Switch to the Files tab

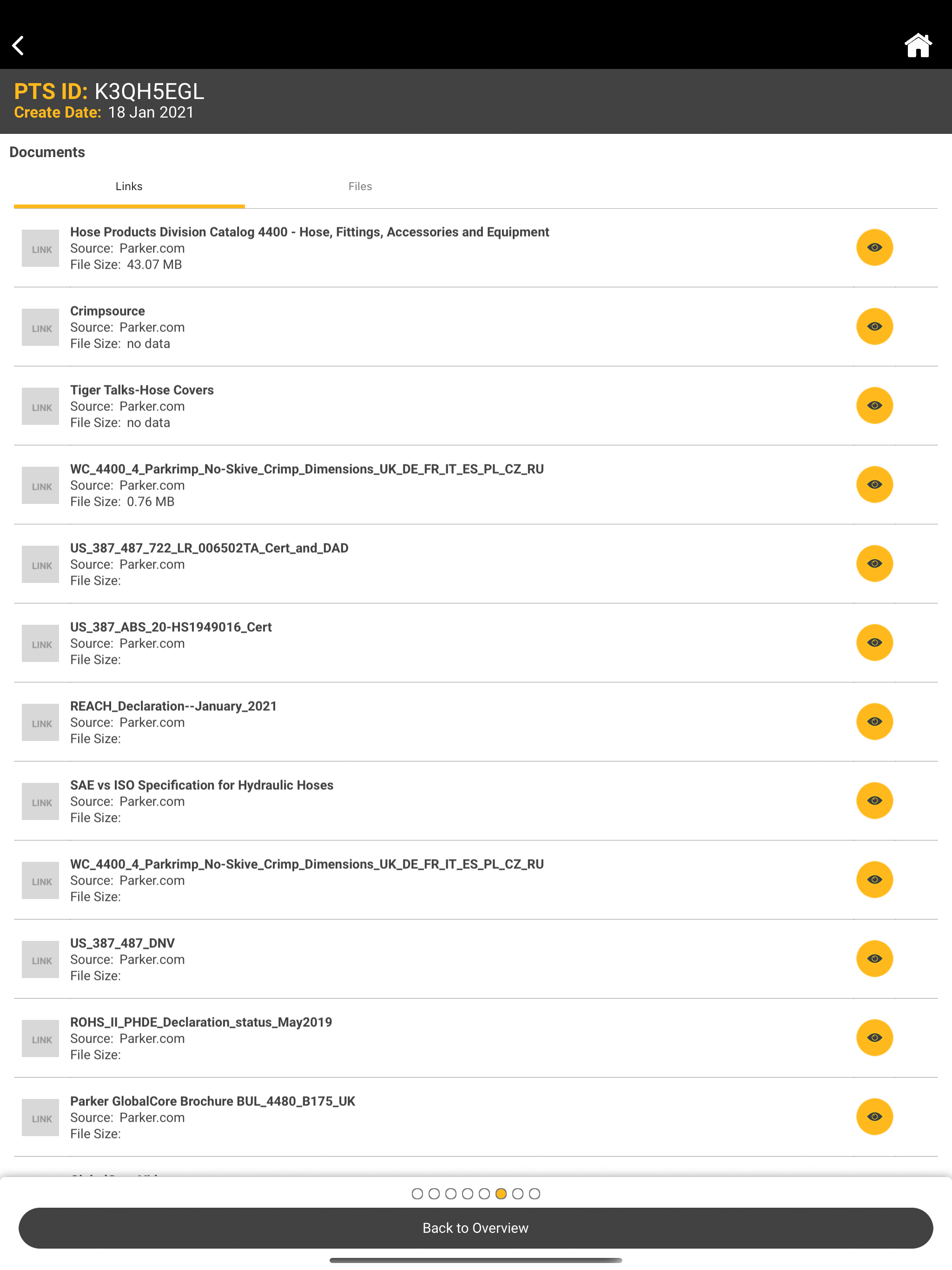[360, 185]
